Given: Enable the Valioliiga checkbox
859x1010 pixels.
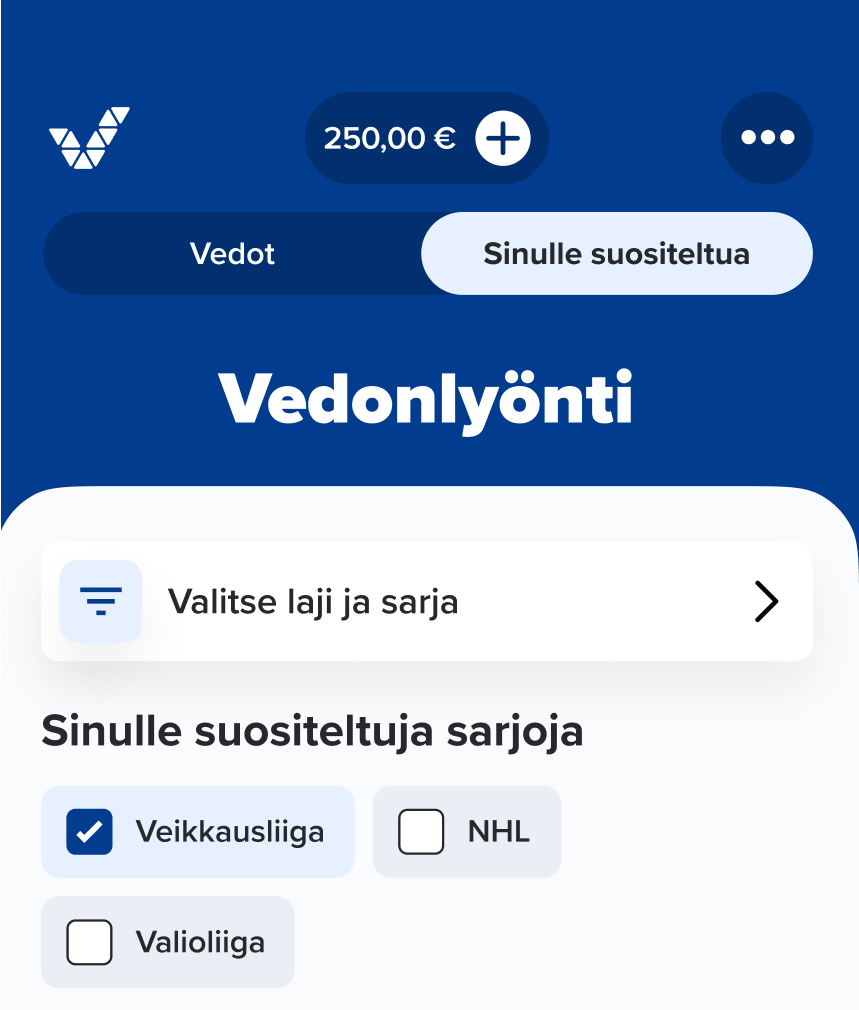Looking at the screenshot, I should (x=90, y=942).
